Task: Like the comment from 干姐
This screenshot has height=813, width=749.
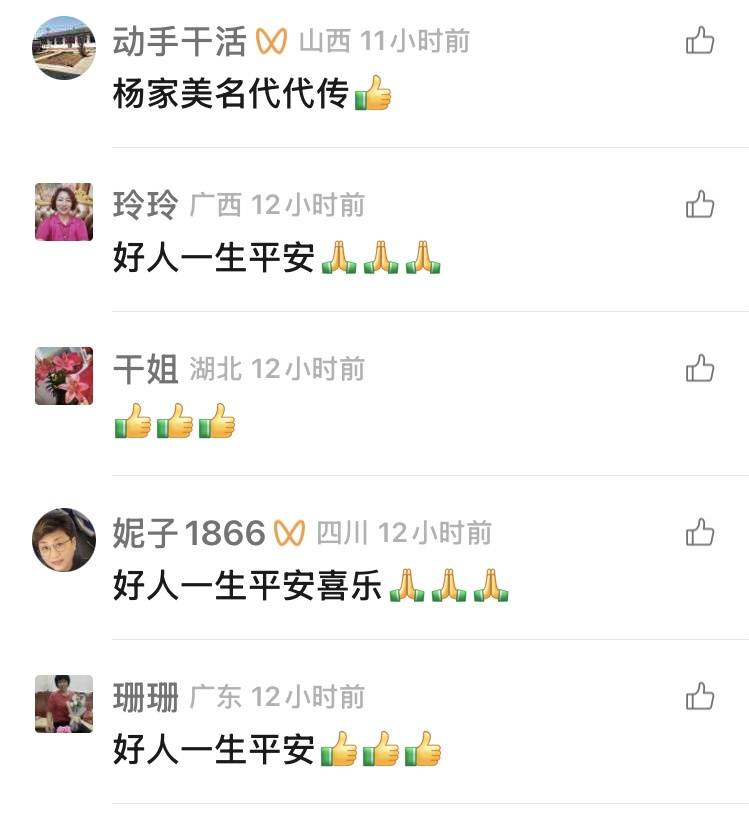Action: [x=700, y=369]
